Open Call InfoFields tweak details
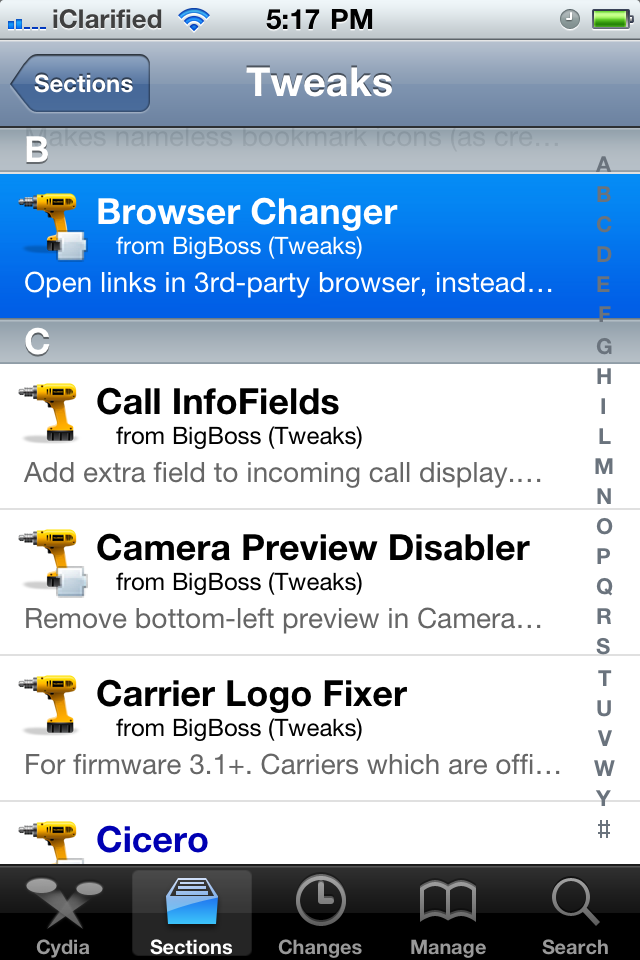The image size is (640, 960). [290, 436]
